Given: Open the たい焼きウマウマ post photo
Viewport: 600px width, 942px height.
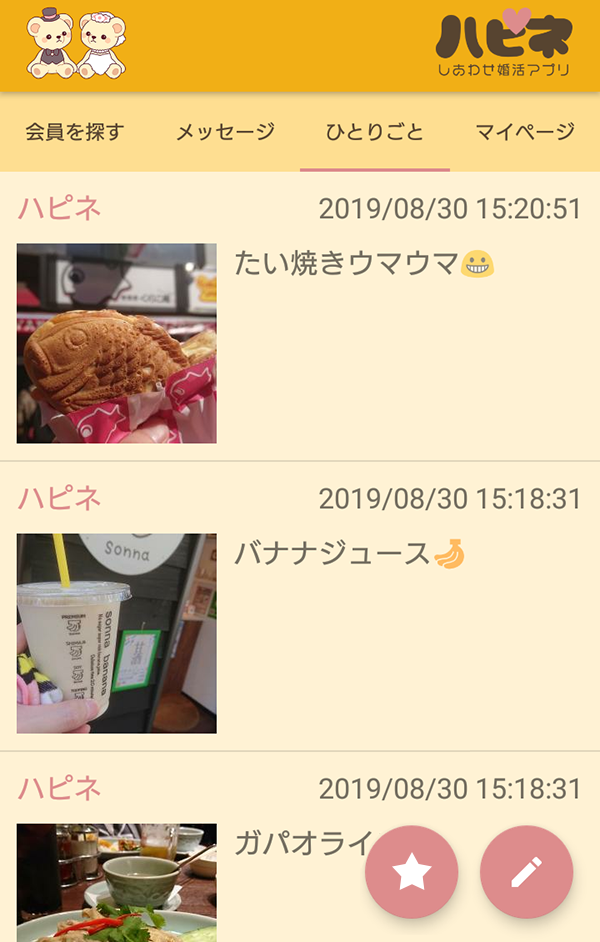Looking at the screenshot, I should pos(117,343).
